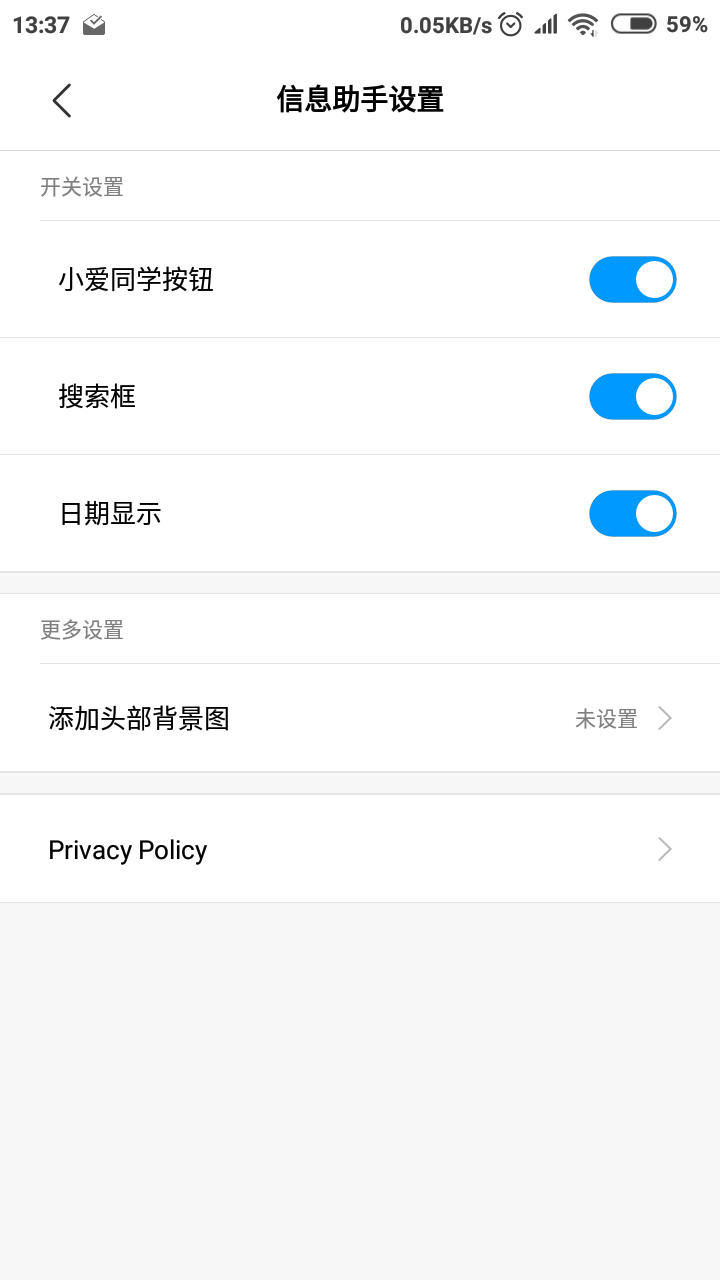Open Privacy Policy
Viewport: 720px width, 1280px height.
(360, 850)
